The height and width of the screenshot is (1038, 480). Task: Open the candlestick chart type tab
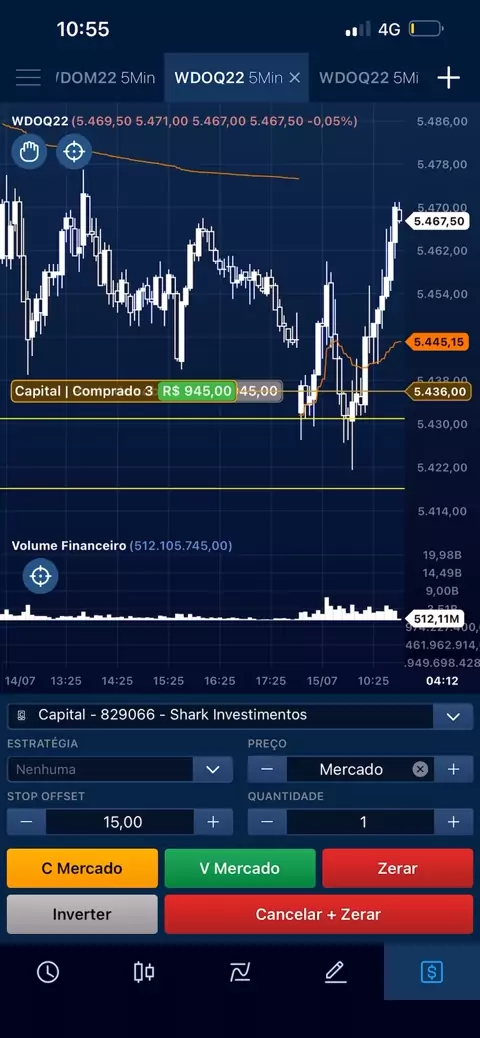pyautogui.click(x=144, y=972)
